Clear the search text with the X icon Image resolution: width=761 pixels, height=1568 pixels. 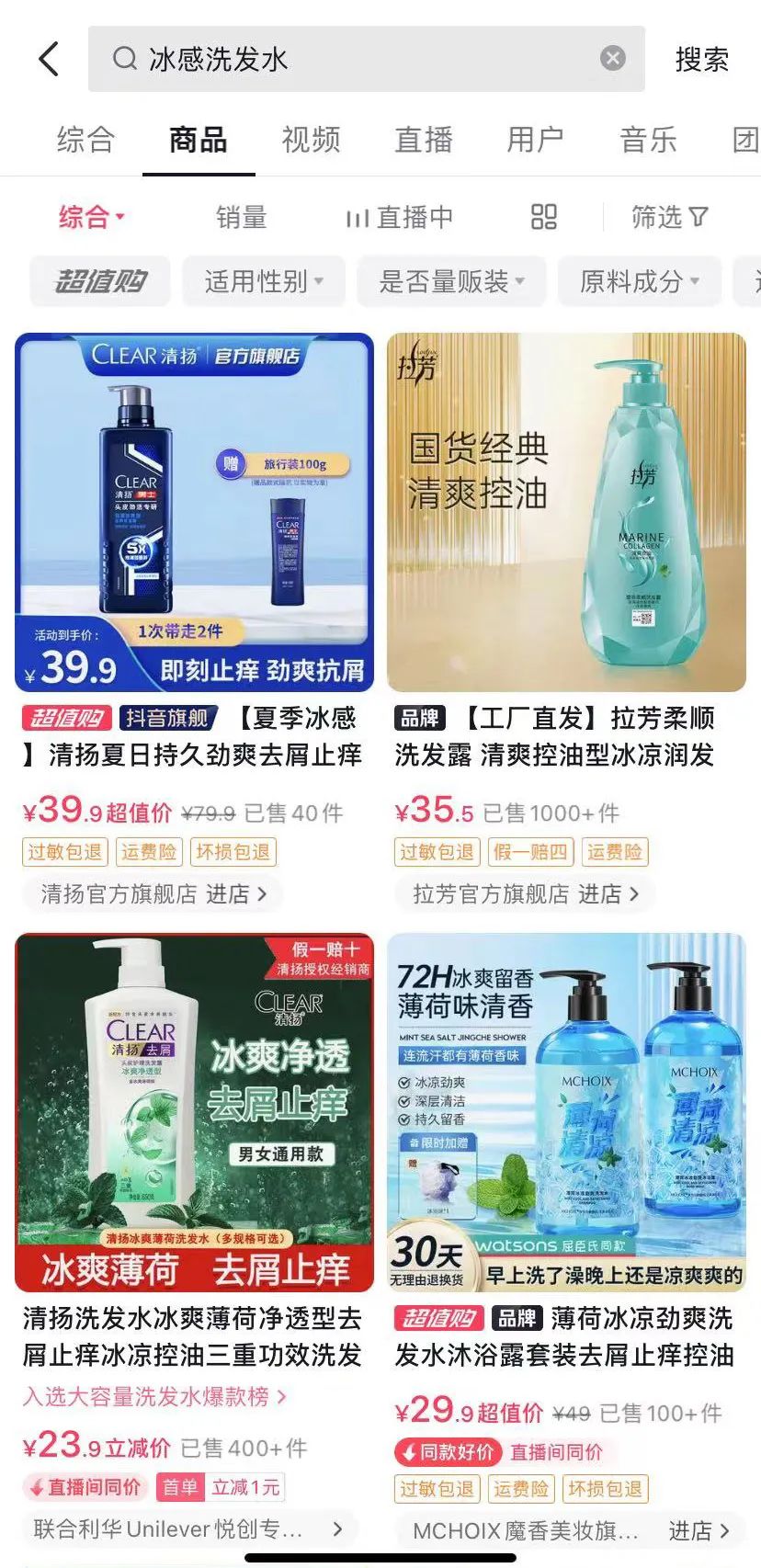pyautogui.click(x=612, y=59)
